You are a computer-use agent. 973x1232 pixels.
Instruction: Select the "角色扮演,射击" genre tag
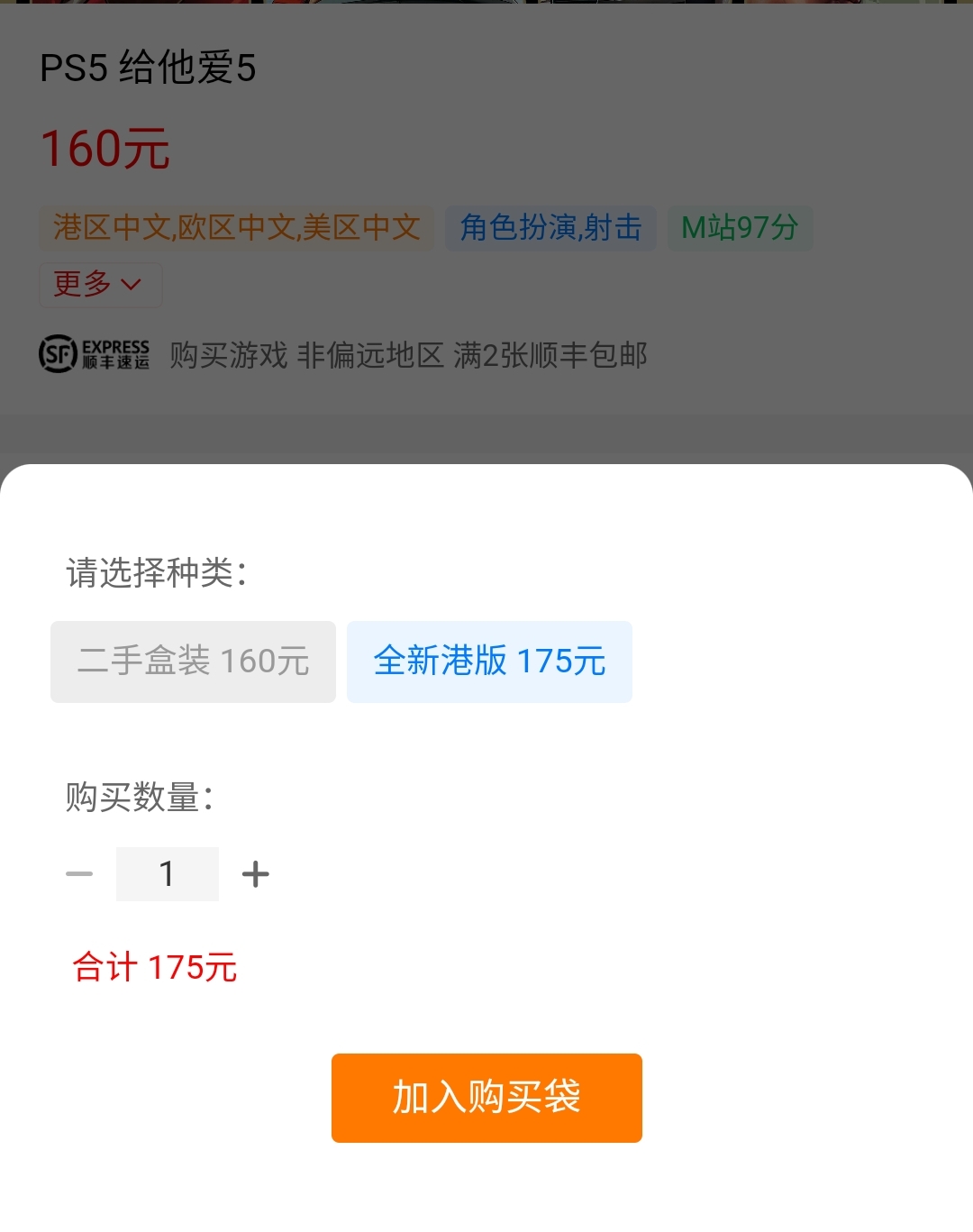pyautogui.click(x=550, y=228)
